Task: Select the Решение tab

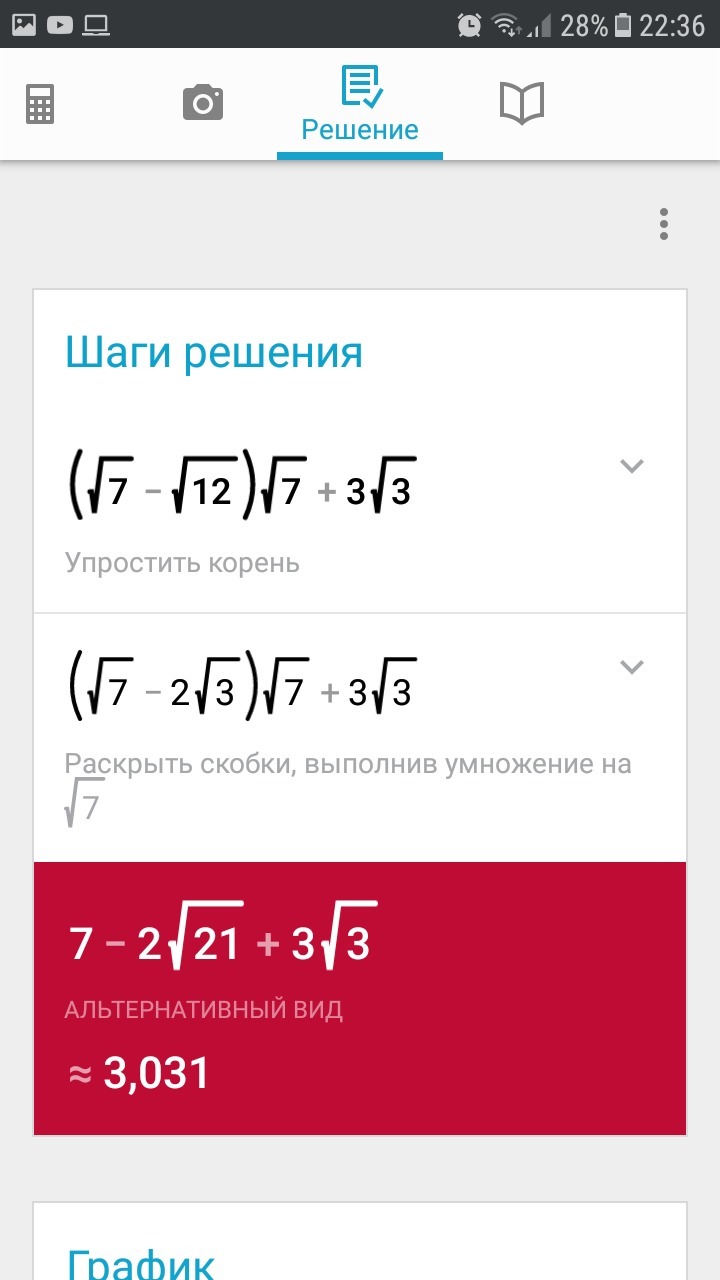Action: tap(360, 104)
